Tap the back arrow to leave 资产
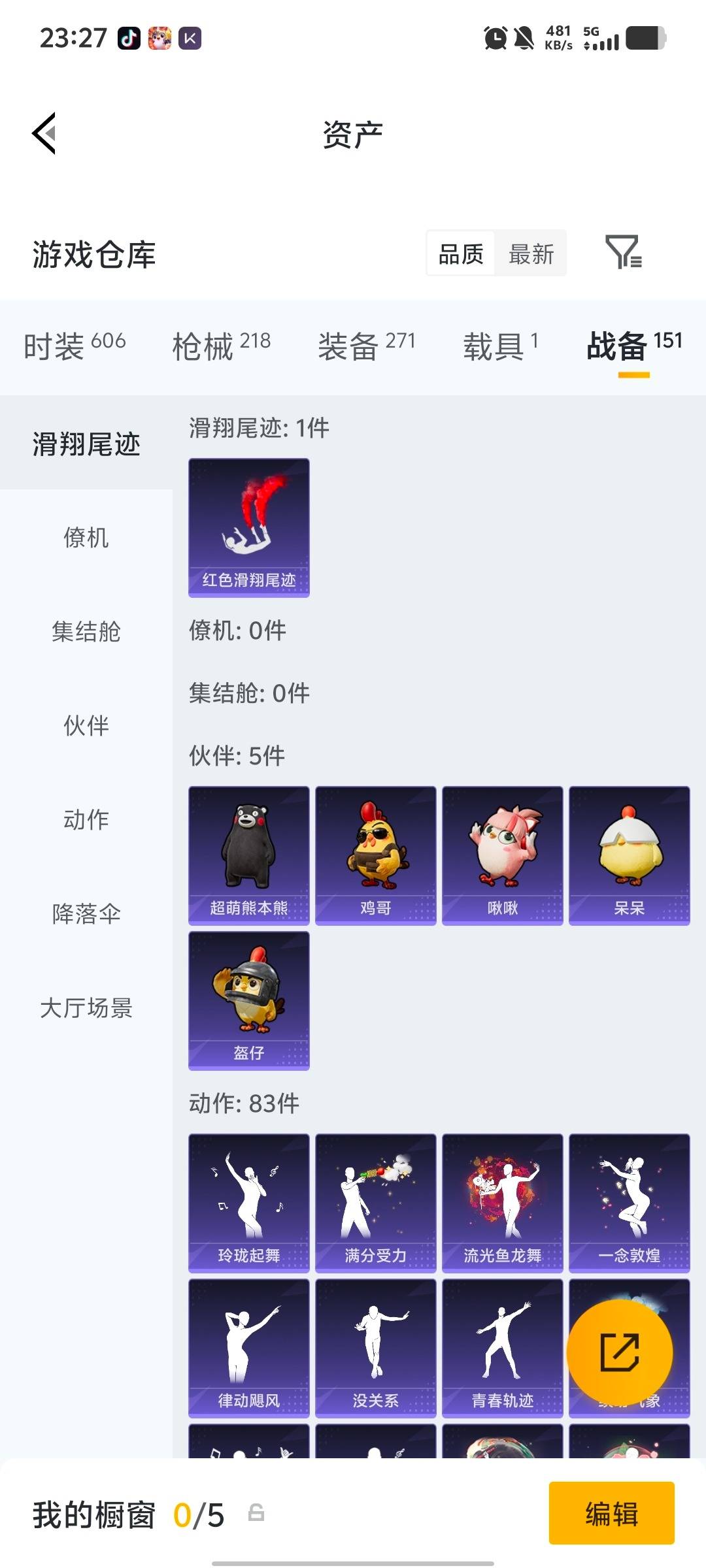706x1568 pixels. click(43, 133)
